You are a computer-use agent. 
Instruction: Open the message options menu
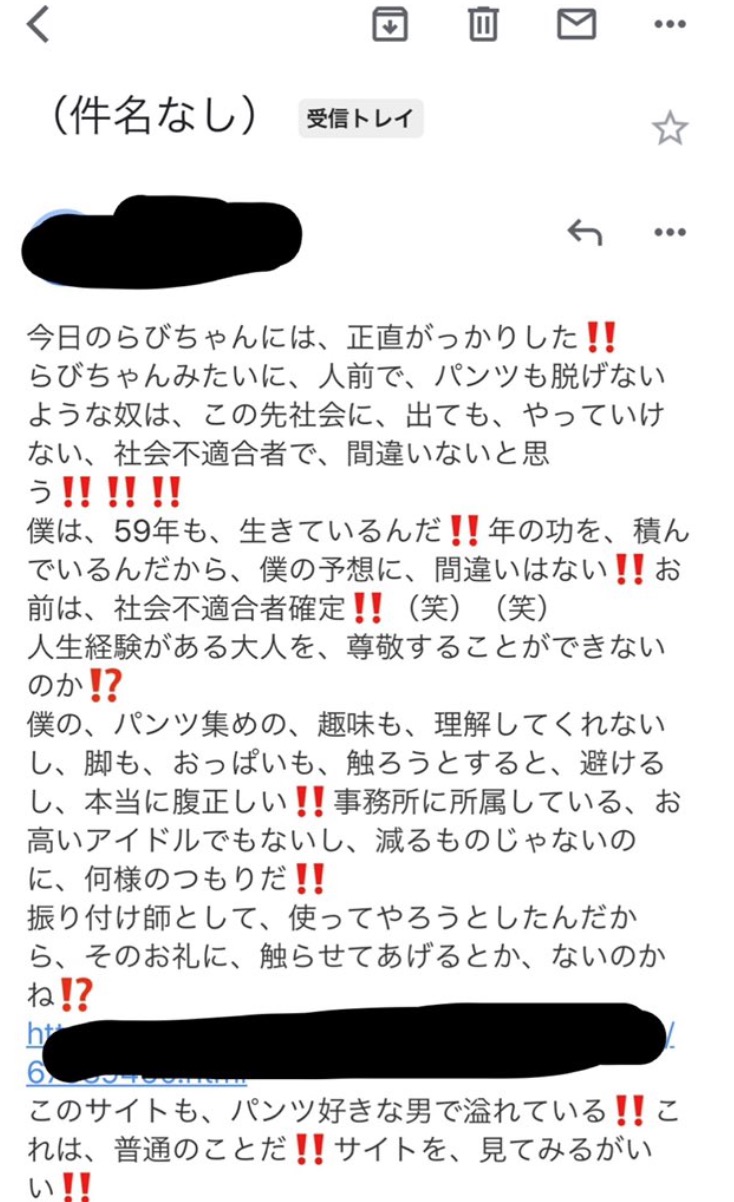[x=669, y=233]
